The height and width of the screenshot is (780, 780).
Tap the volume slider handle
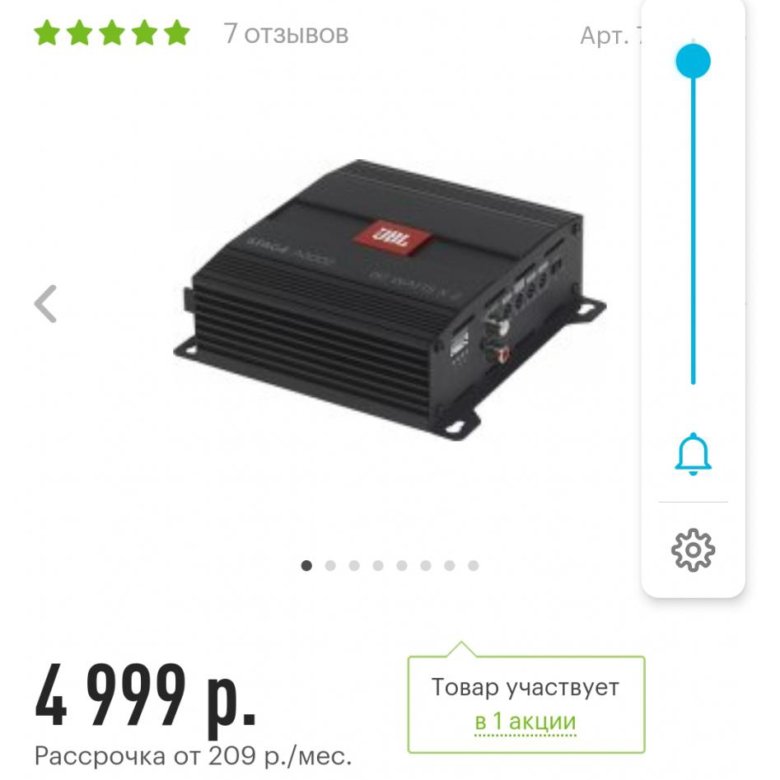click(x=692, y=61)
